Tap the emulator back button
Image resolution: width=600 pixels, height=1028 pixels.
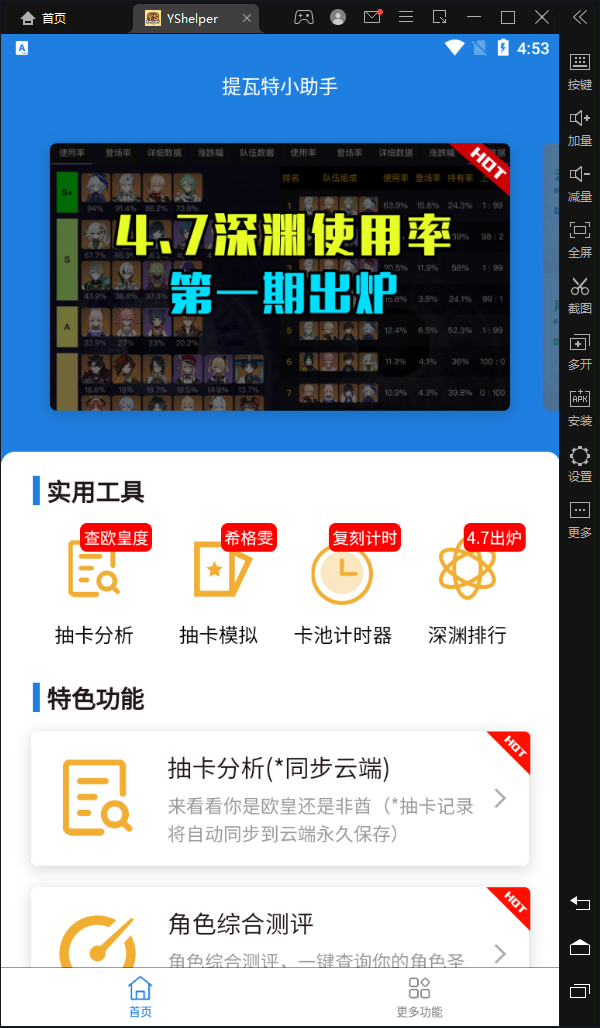(580, 902)
